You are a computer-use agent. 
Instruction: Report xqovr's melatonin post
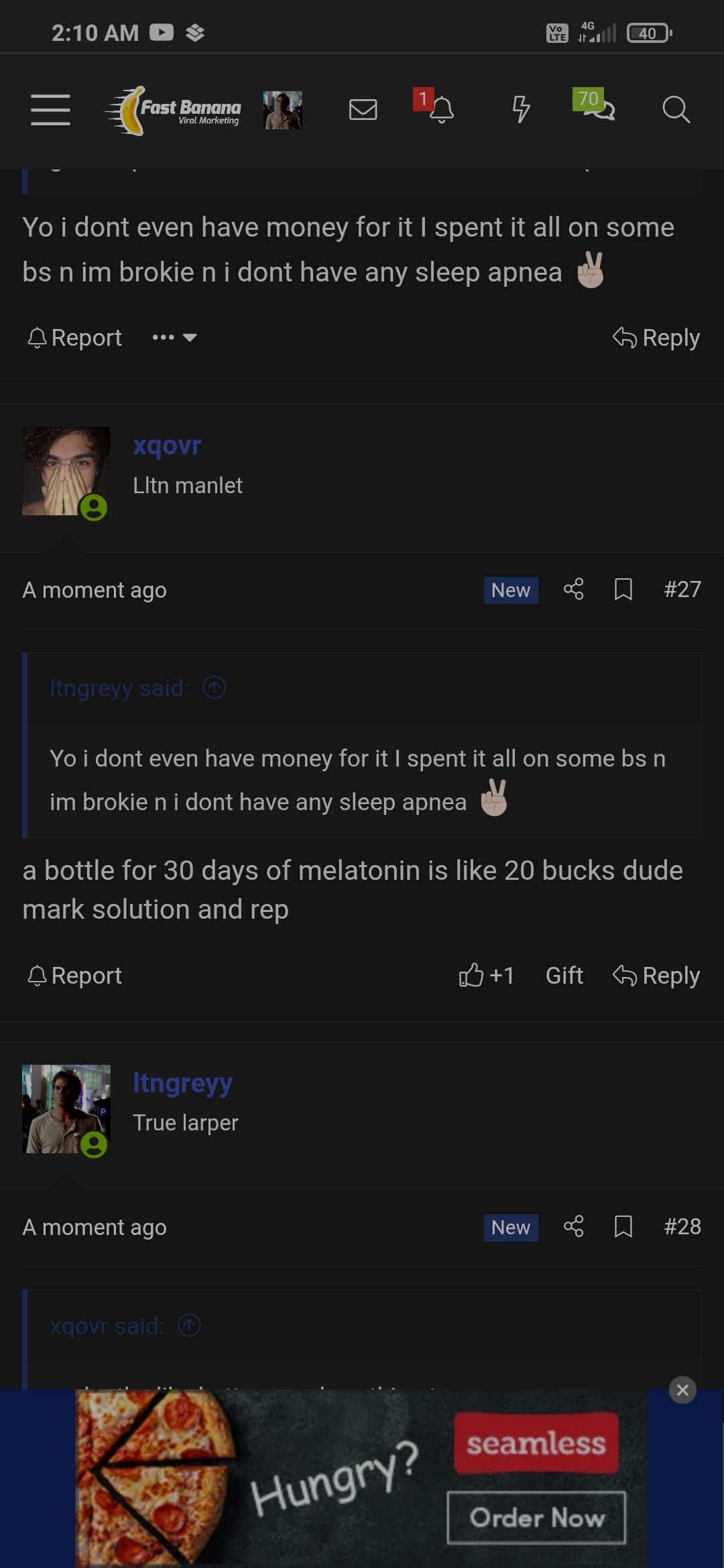tap(75, 976)
